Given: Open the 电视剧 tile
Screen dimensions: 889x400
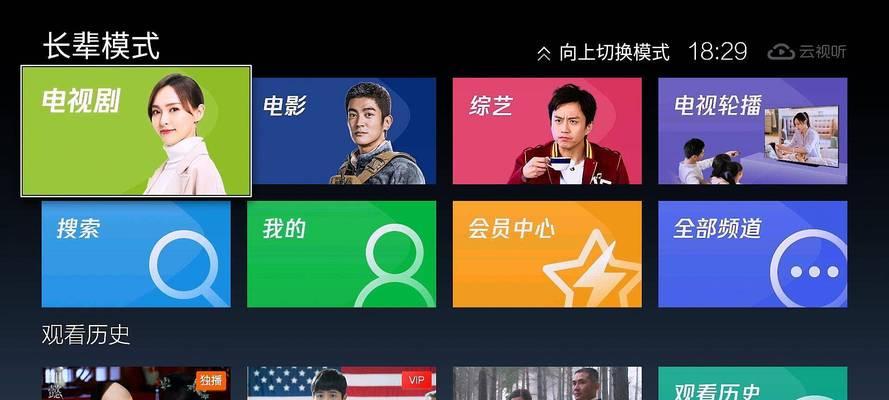Looking at the screenshot, I should pos(136,131).
